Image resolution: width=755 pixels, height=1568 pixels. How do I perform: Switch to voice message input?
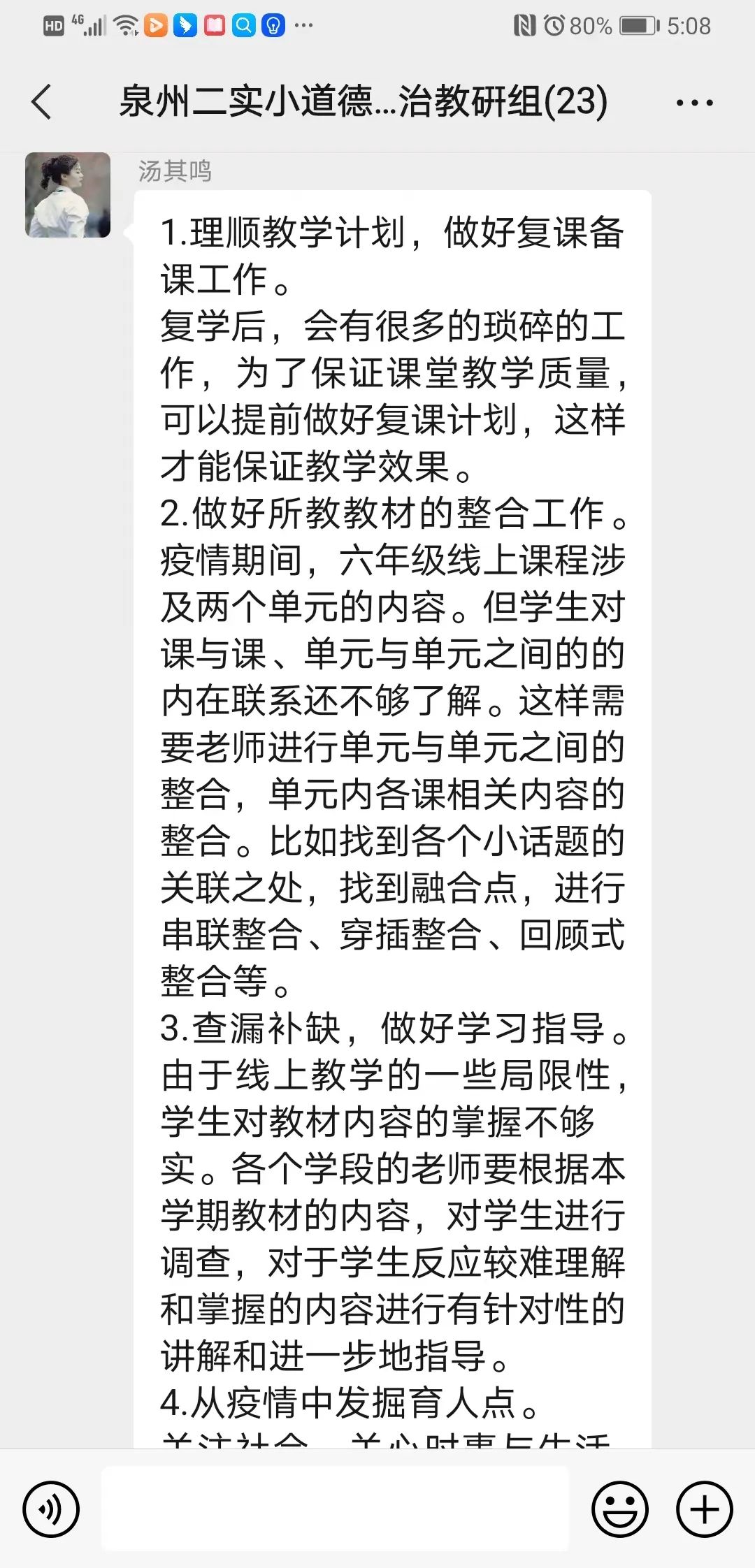click(51, 1509)
